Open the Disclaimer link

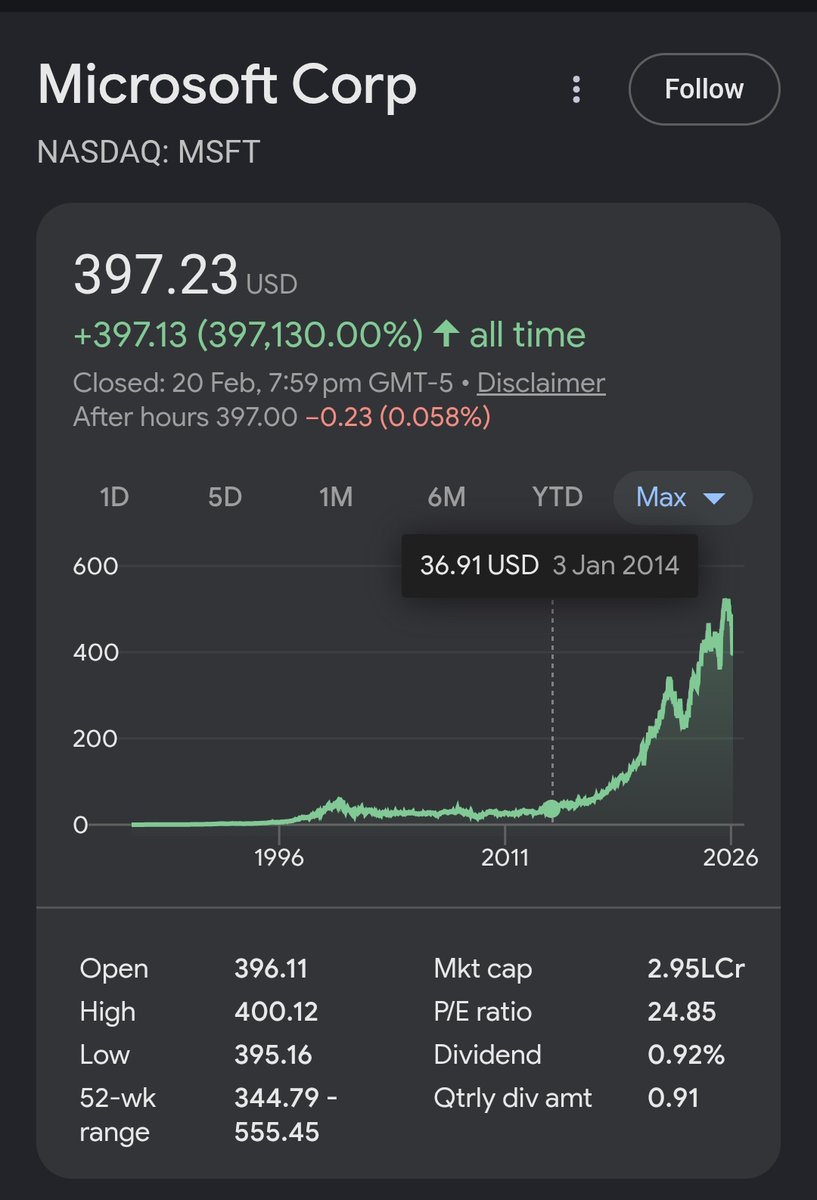(541, 383)
